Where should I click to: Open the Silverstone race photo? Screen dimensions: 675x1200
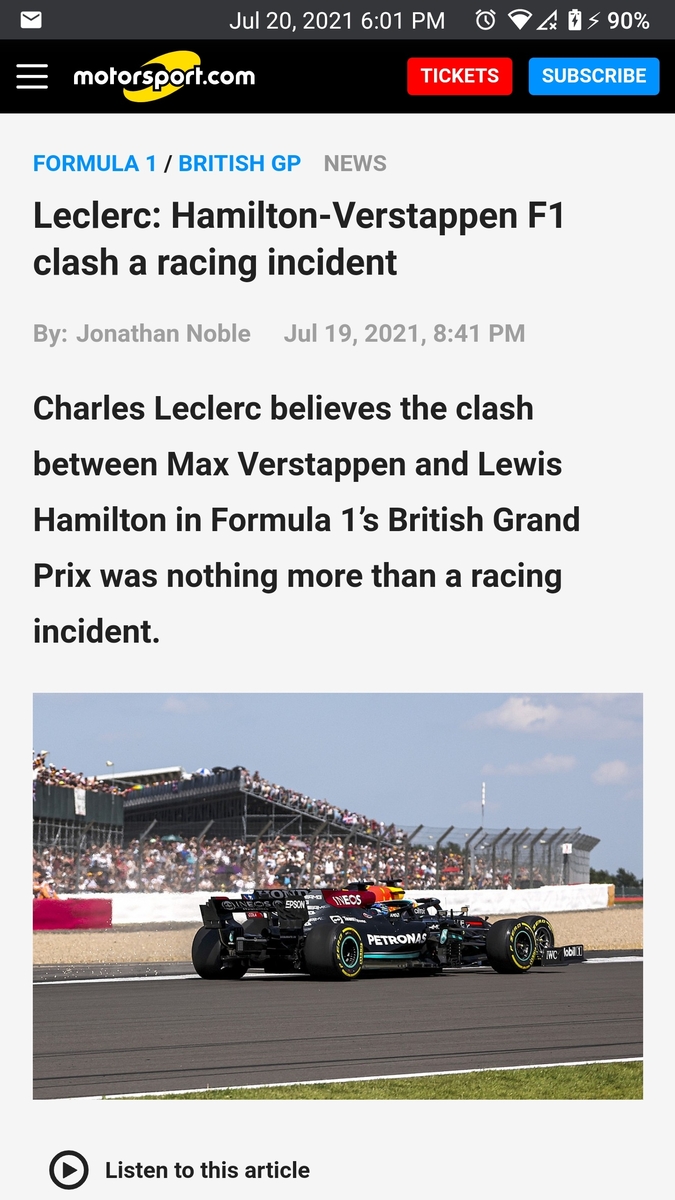pyautogui.click(x=337, y=895)
